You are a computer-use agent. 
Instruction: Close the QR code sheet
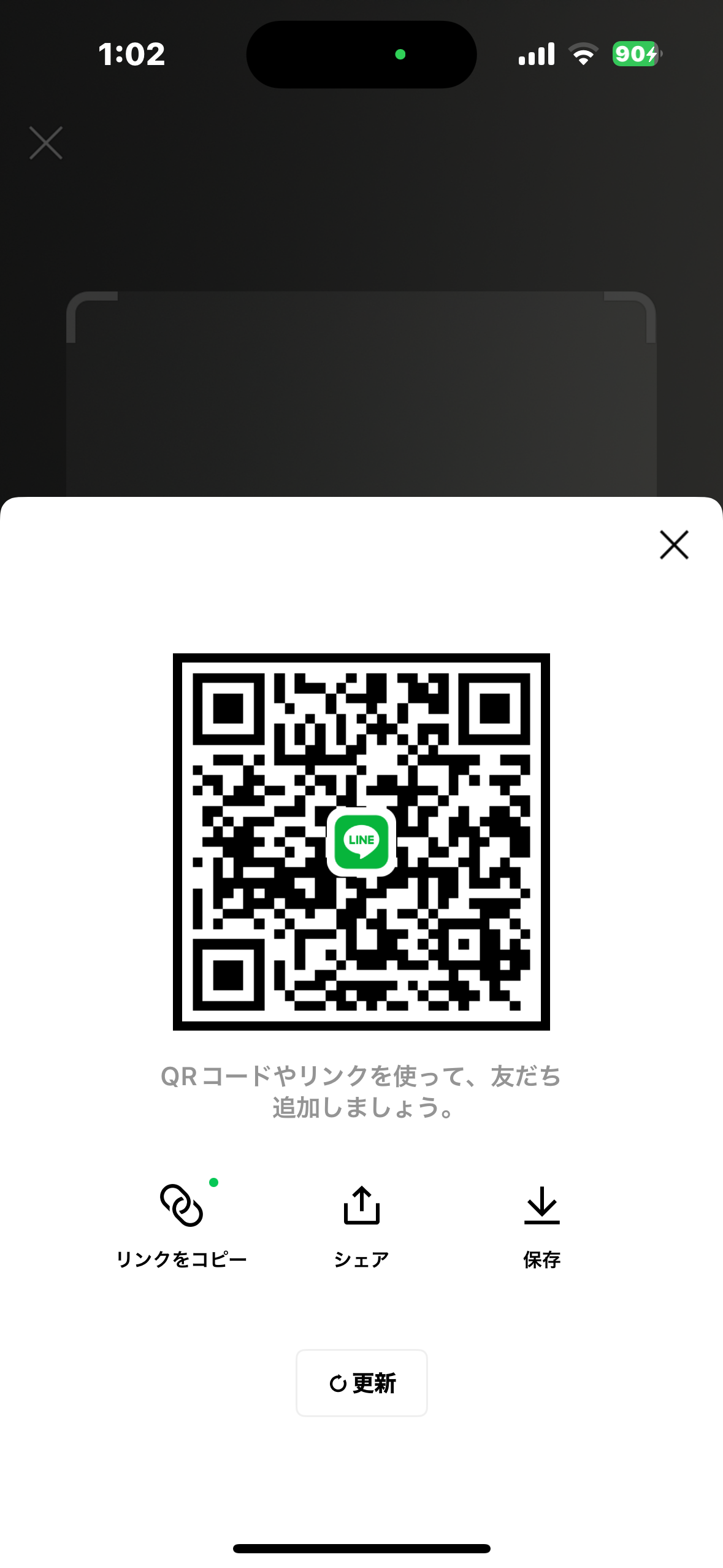[674, 545]
